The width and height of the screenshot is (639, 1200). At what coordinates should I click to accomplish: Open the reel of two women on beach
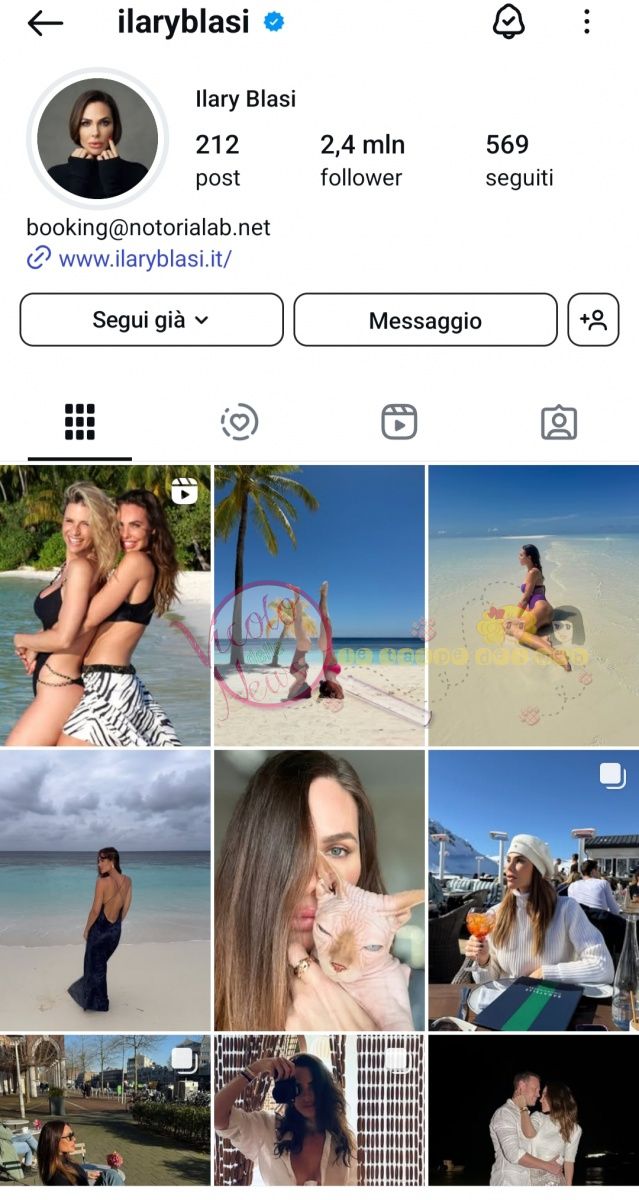(105, 605)
